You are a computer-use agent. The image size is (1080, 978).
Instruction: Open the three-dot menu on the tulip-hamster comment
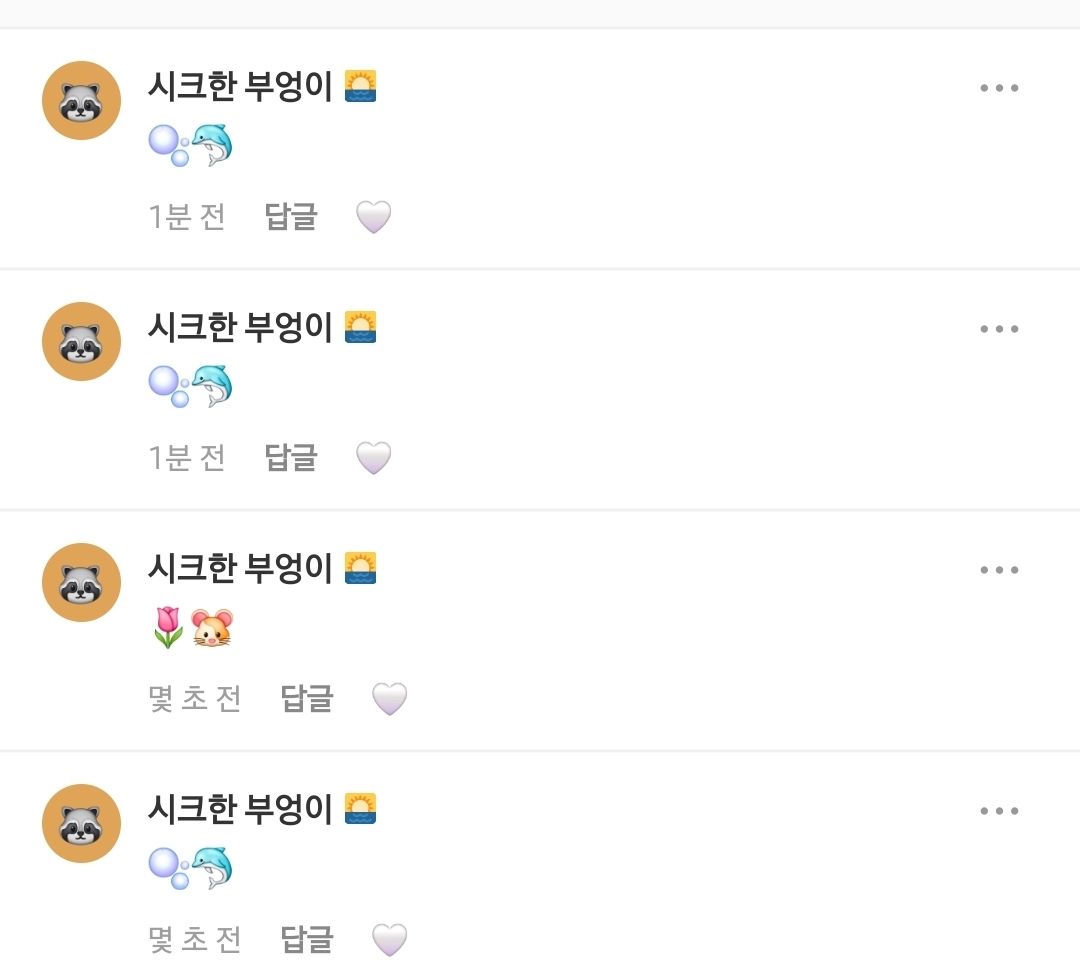click(999, 570)
